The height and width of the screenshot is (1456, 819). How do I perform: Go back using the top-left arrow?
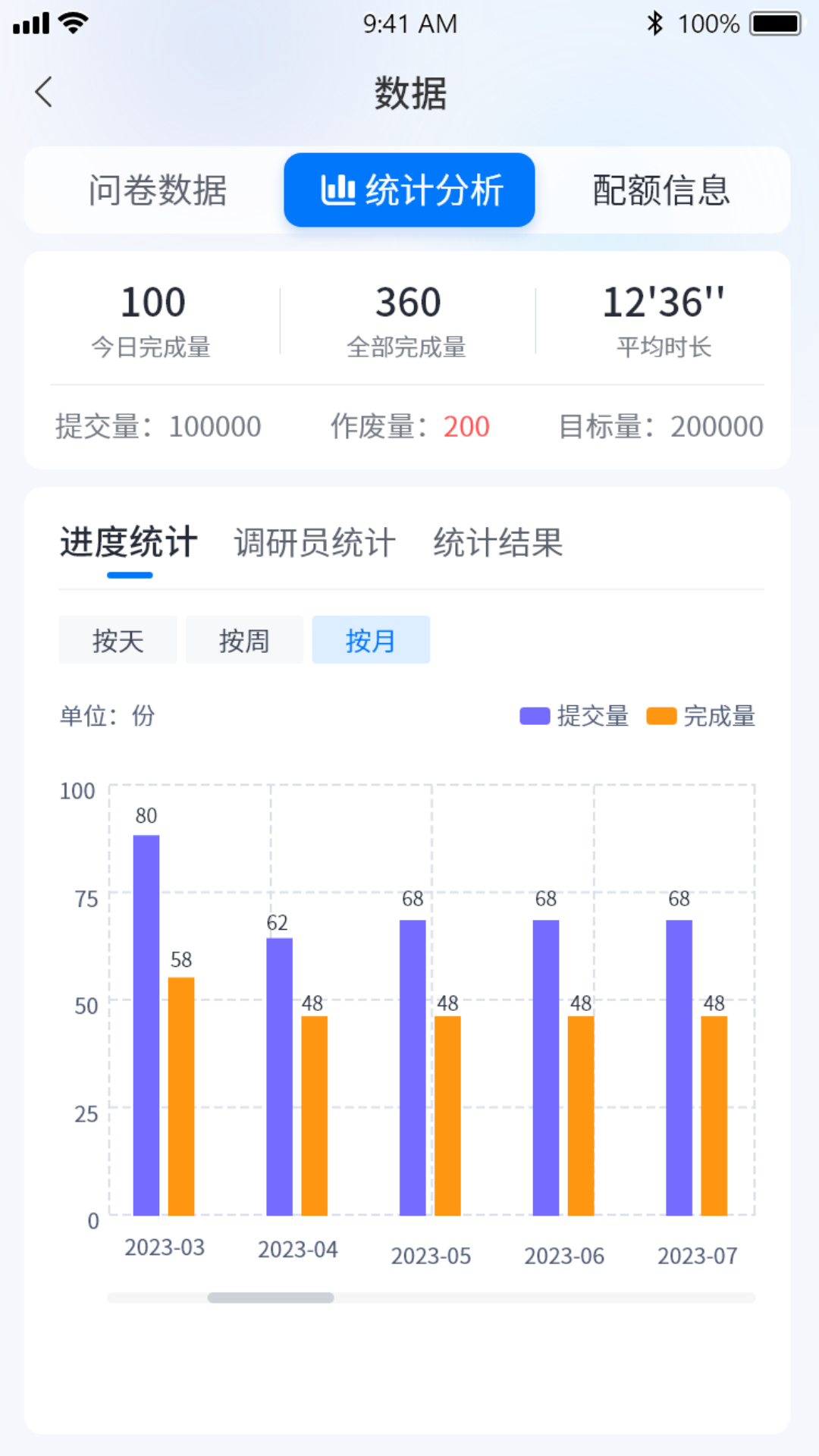(x=44, y=93)
